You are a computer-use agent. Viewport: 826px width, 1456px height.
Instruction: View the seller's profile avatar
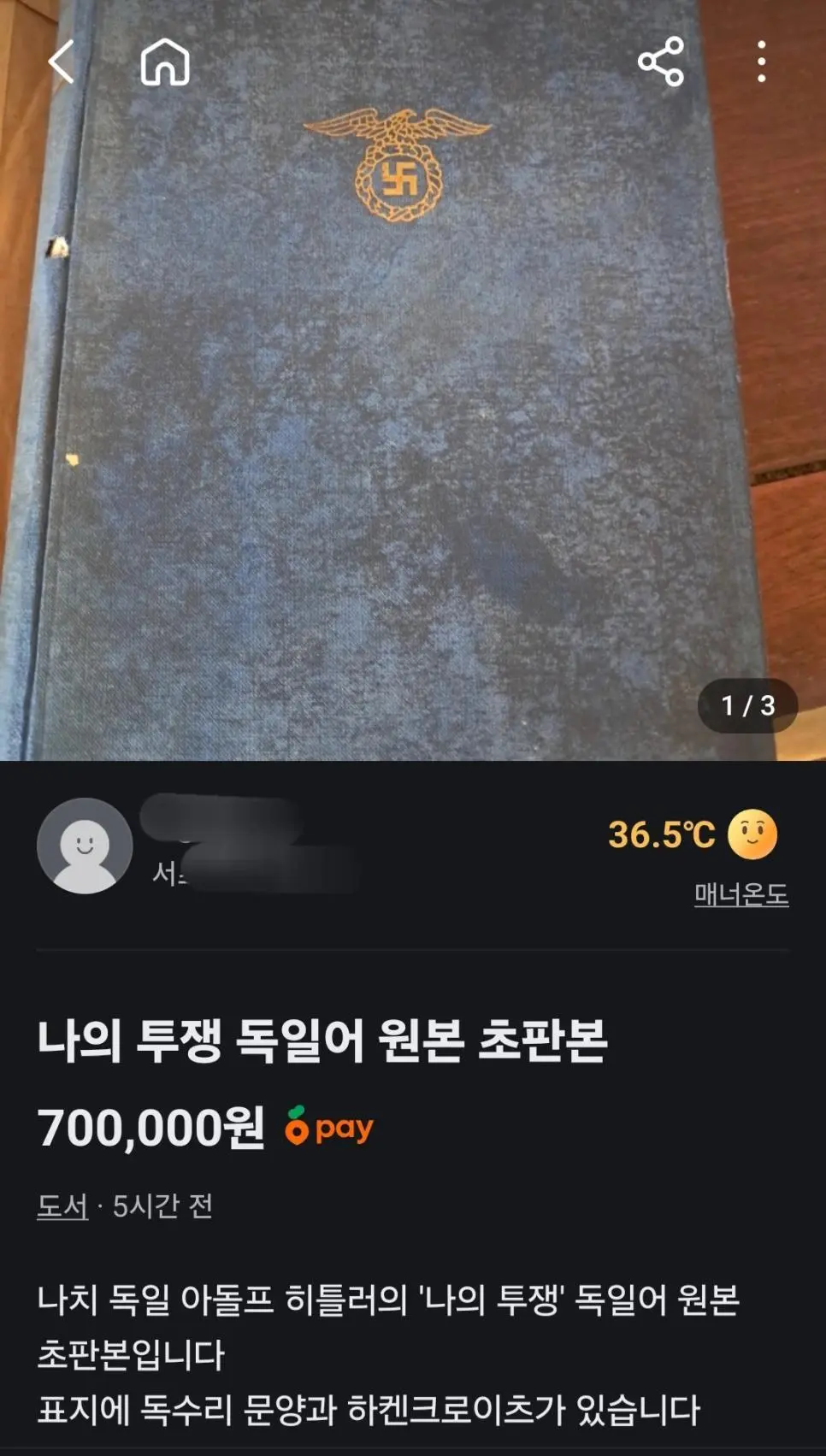[85, 846]
